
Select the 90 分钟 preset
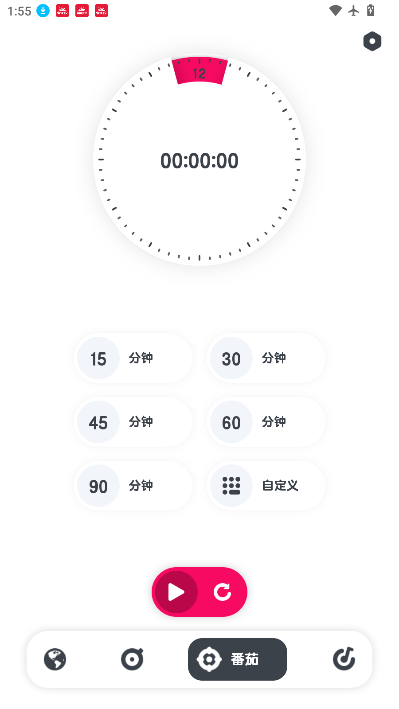tap(133, 486)
